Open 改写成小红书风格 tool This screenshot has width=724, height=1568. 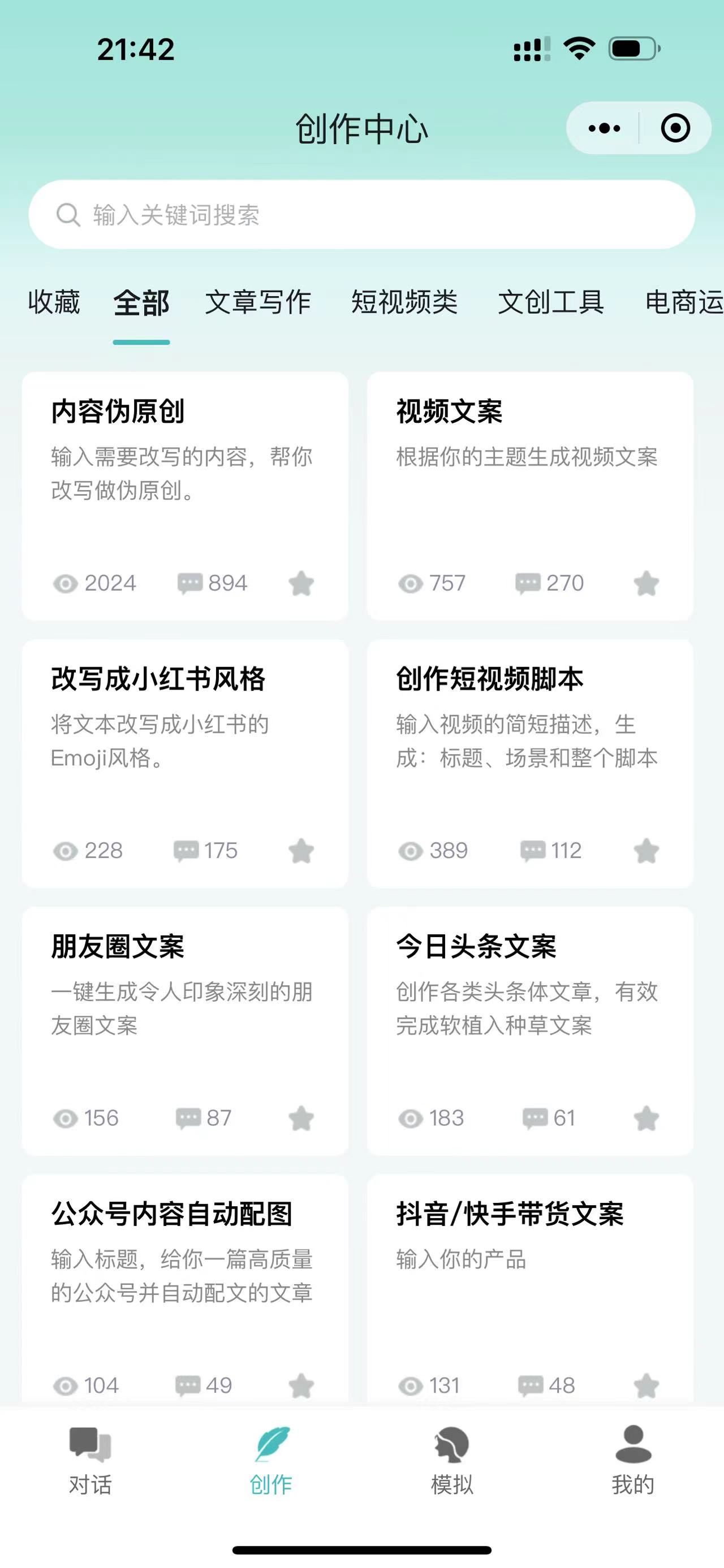click(x=184, y=743)
